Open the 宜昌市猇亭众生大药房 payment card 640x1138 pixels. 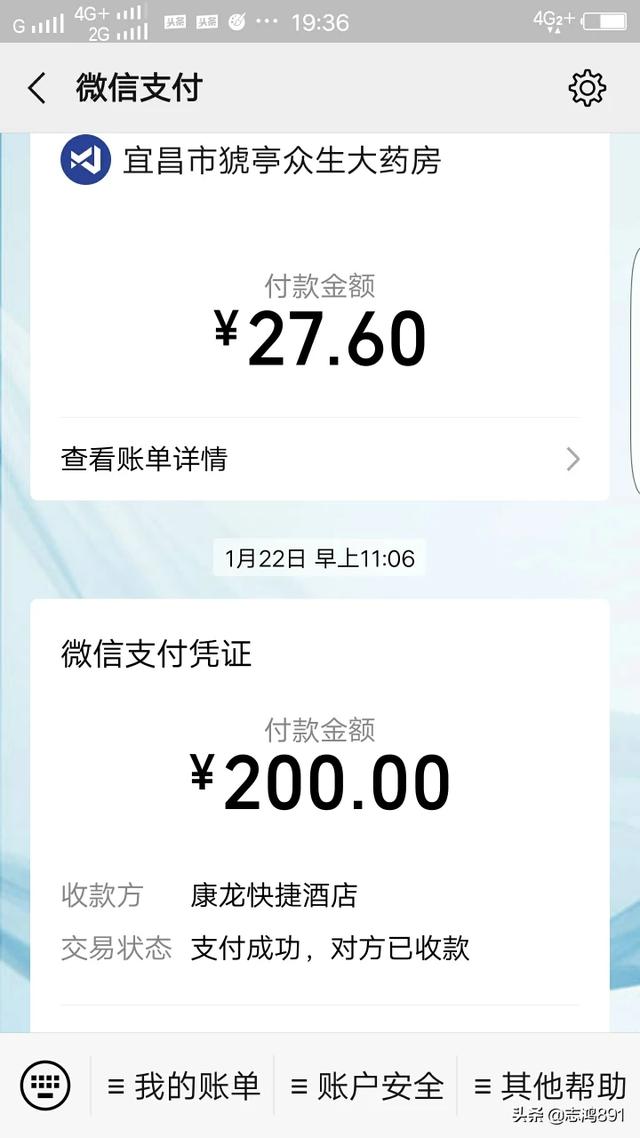pos(319,316)
